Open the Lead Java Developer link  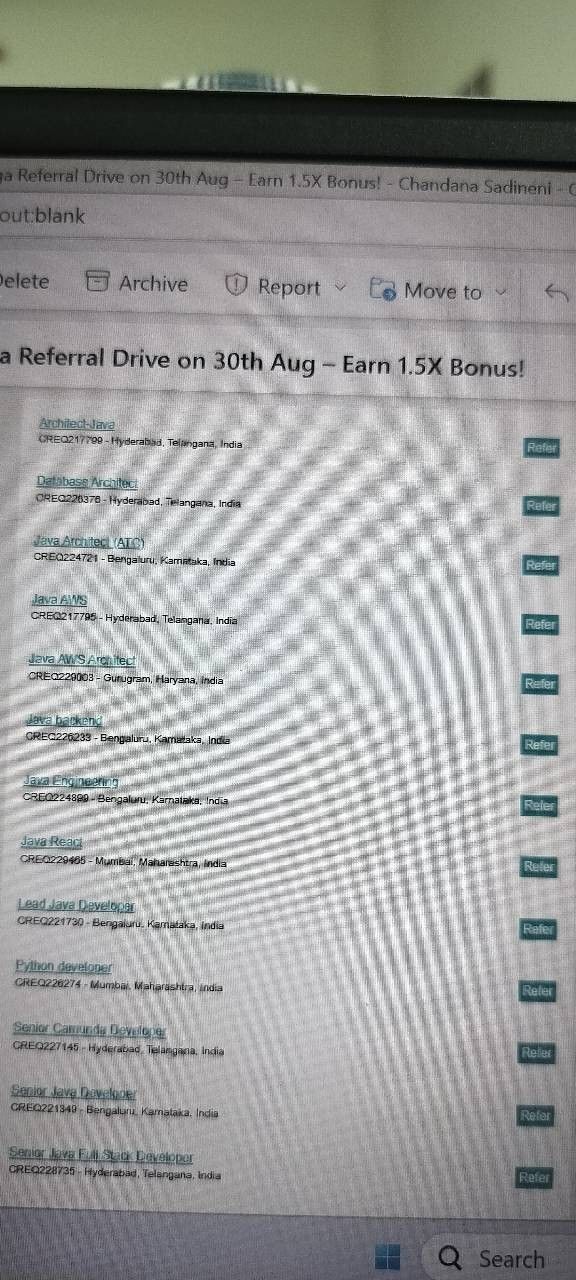[77, 905]
